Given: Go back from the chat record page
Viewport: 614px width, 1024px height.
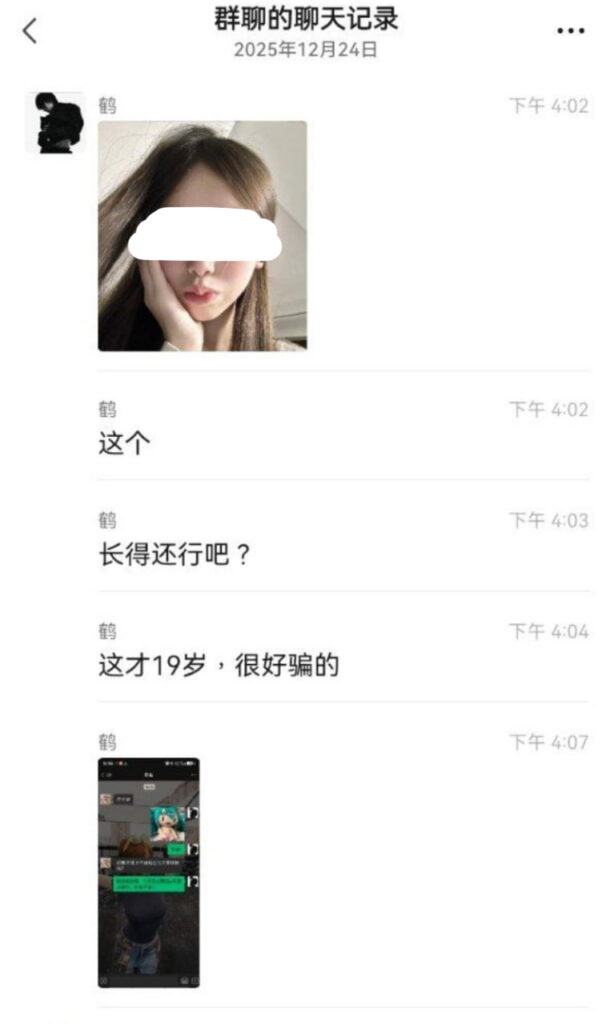Looking at the screenshot, I should [29, 32].
